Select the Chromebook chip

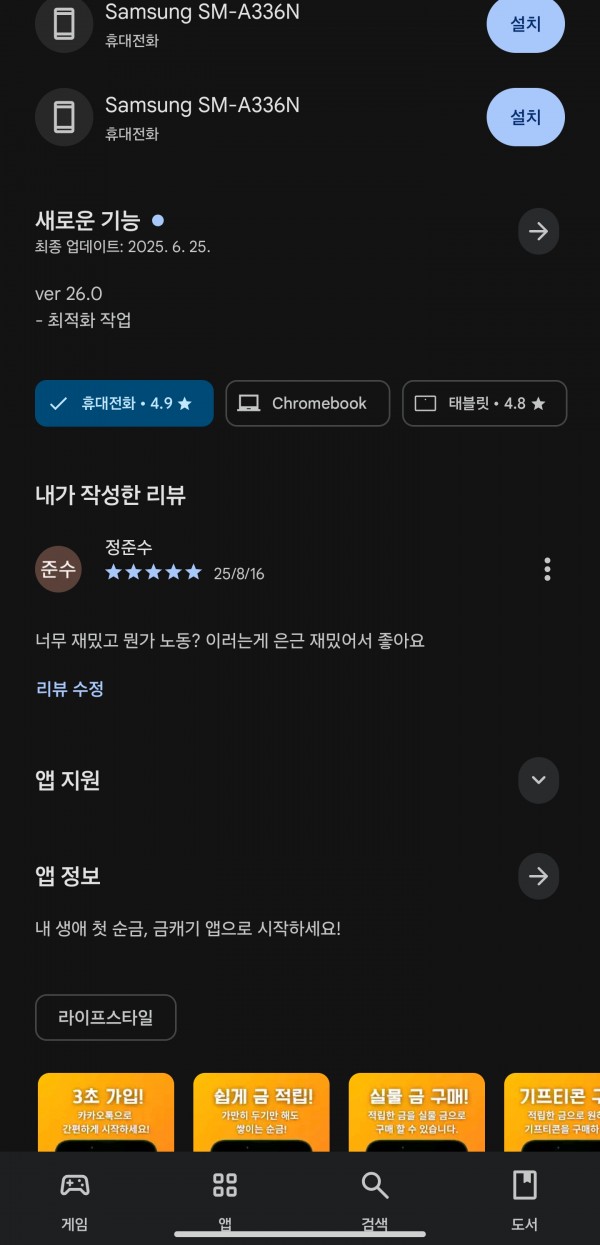click(x=308, y=403)
